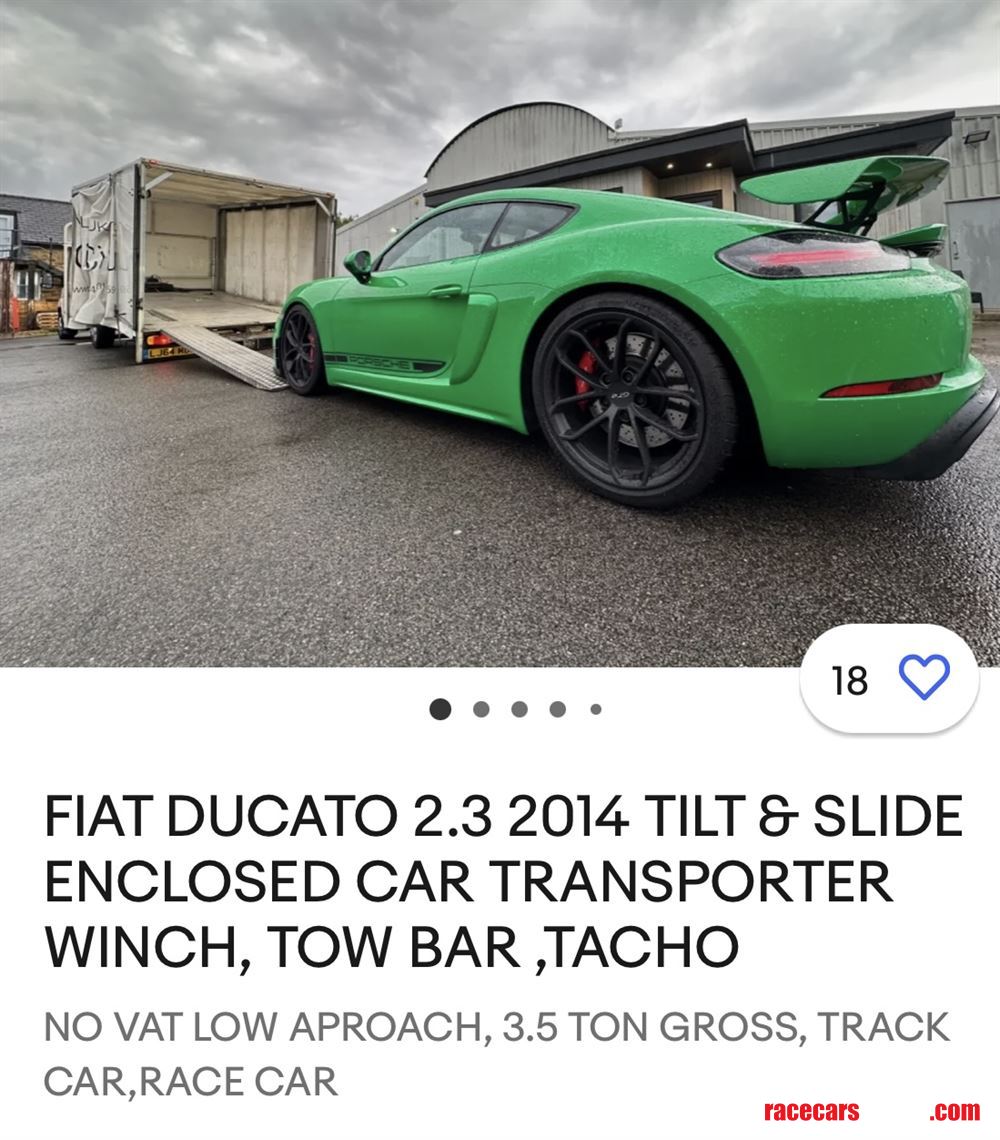Add this Fiat Ducato listing to favourites
This screenshot has width=1000, height=1140.
coord(923,680)
